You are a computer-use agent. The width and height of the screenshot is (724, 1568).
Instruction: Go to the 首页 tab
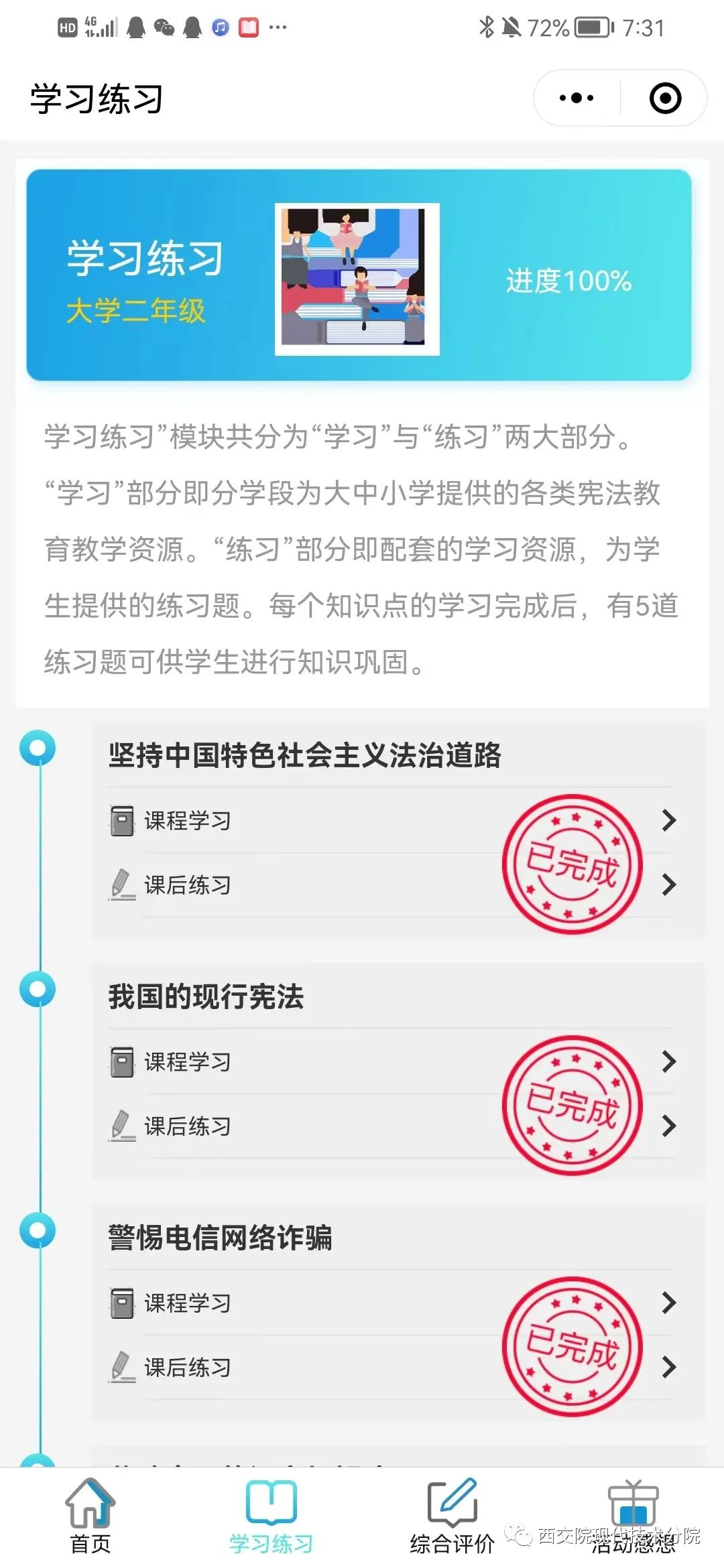tap(90, 1518)
